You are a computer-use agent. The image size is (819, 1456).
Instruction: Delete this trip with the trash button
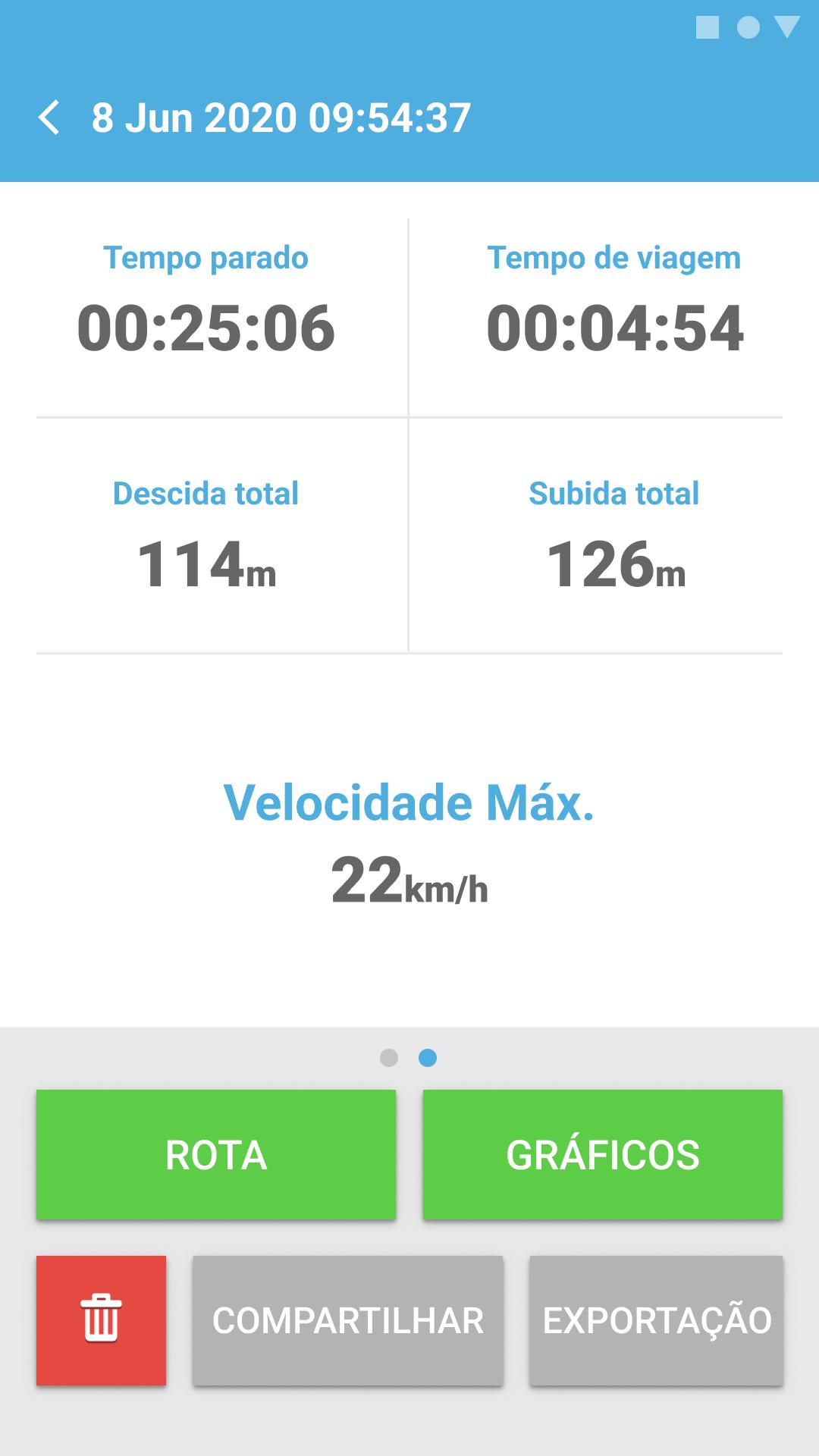(x=101, y=1320)
